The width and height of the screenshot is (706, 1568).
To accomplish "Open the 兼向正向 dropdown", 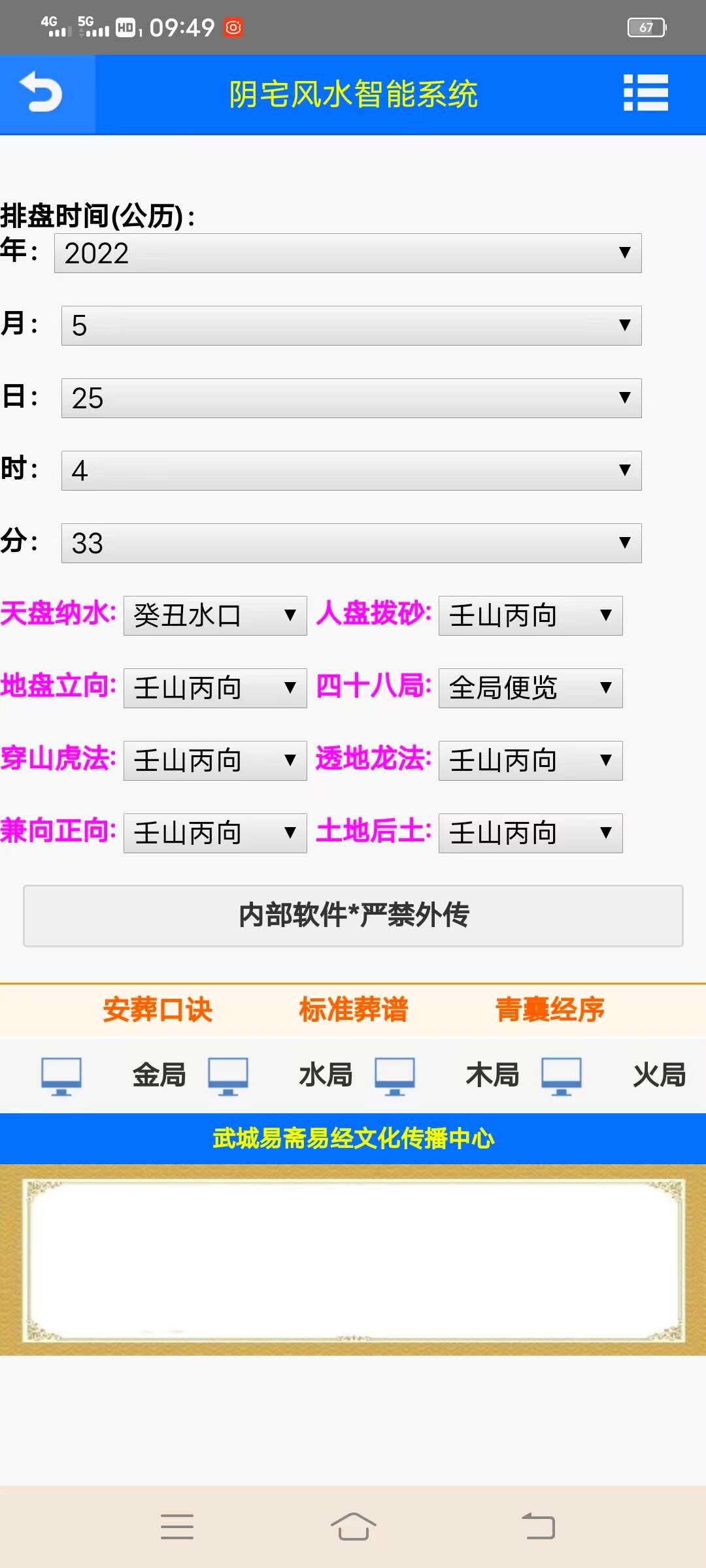I will (215, 833).
